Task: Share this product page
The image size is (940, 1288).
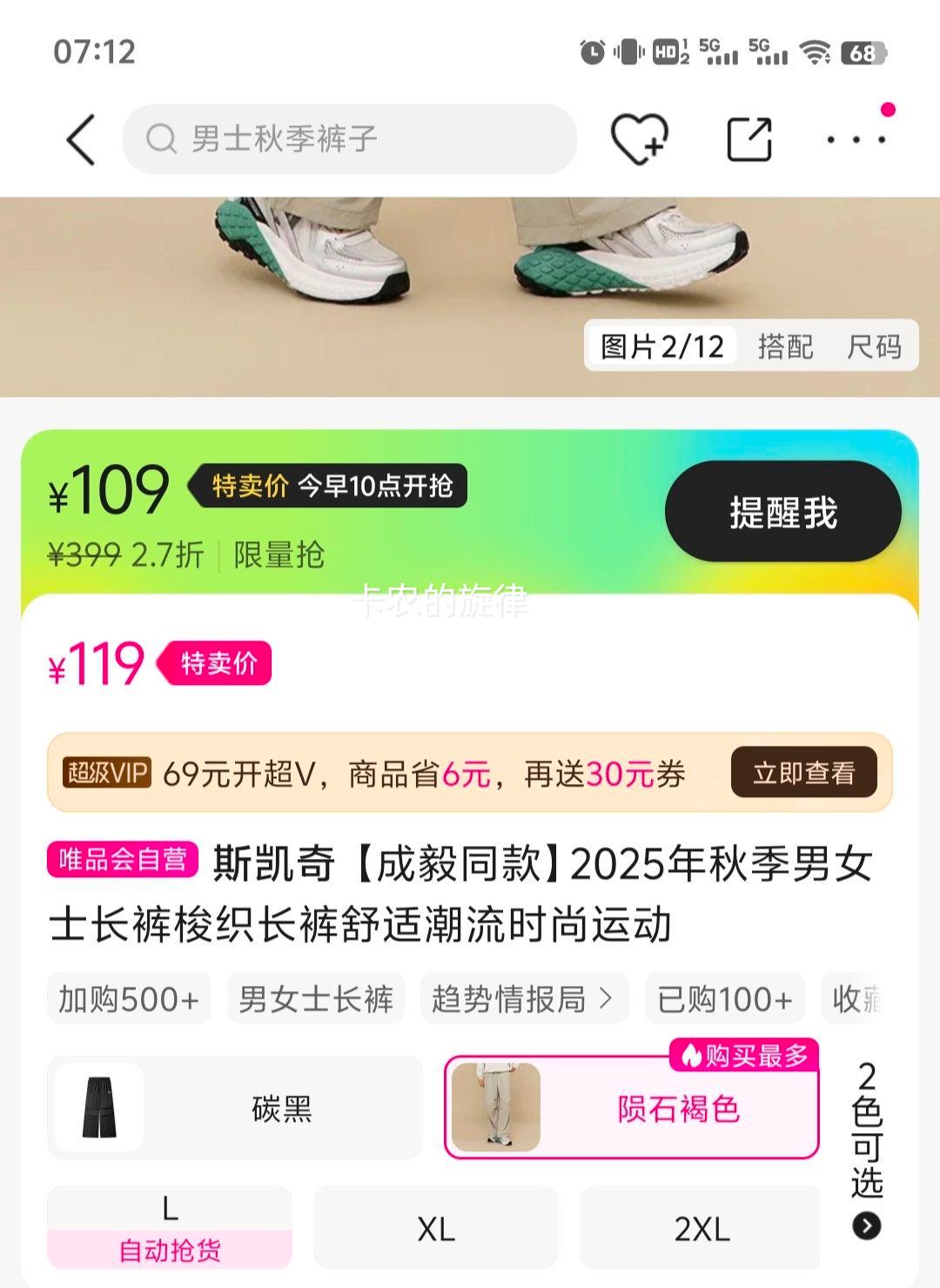Action: tap(749, 139)
